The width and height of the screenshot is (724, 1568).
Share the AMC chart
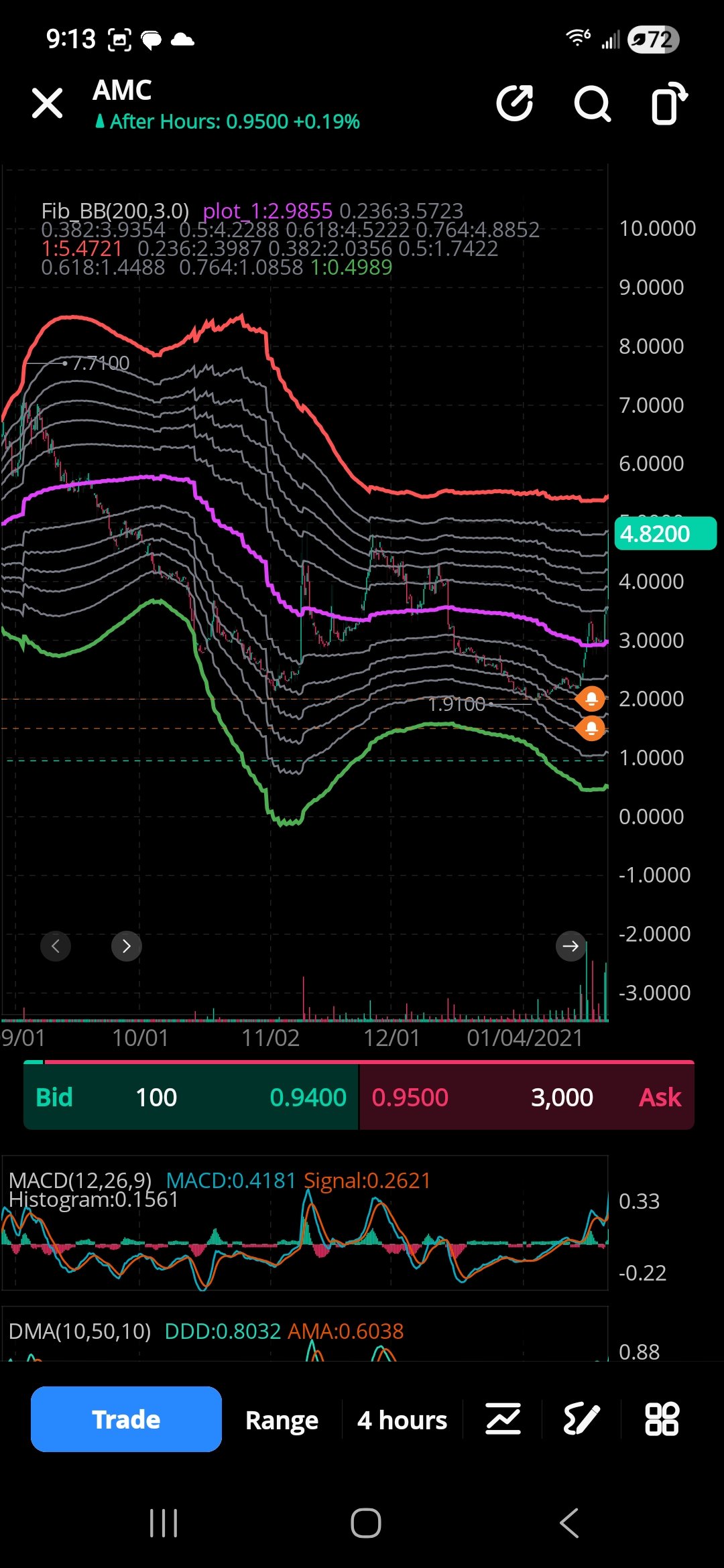[x=515, y=104]
